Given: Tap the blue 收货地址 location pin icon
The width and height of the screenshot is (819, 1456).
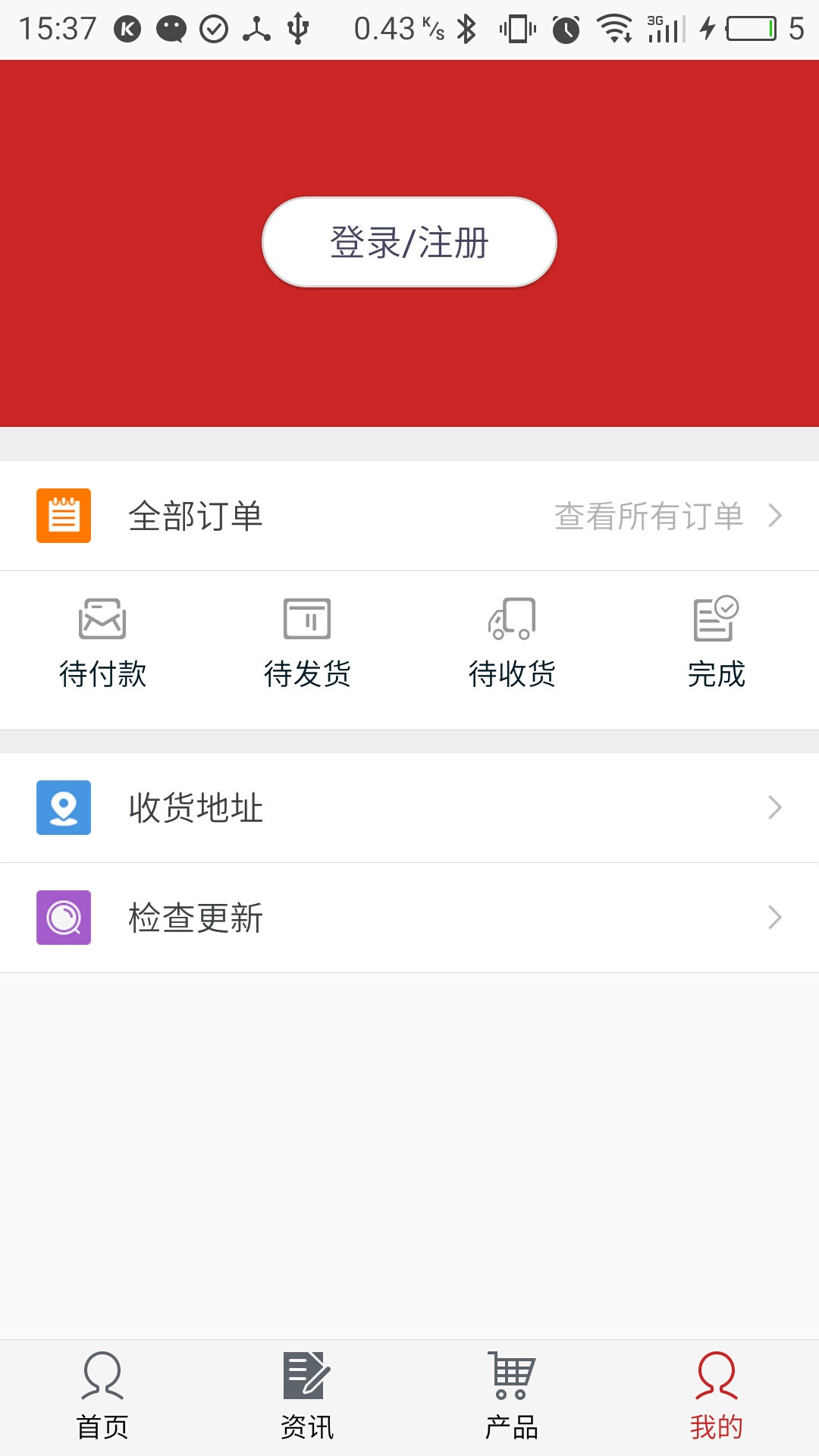Looking at the screenshot, I should click(63, 808).
